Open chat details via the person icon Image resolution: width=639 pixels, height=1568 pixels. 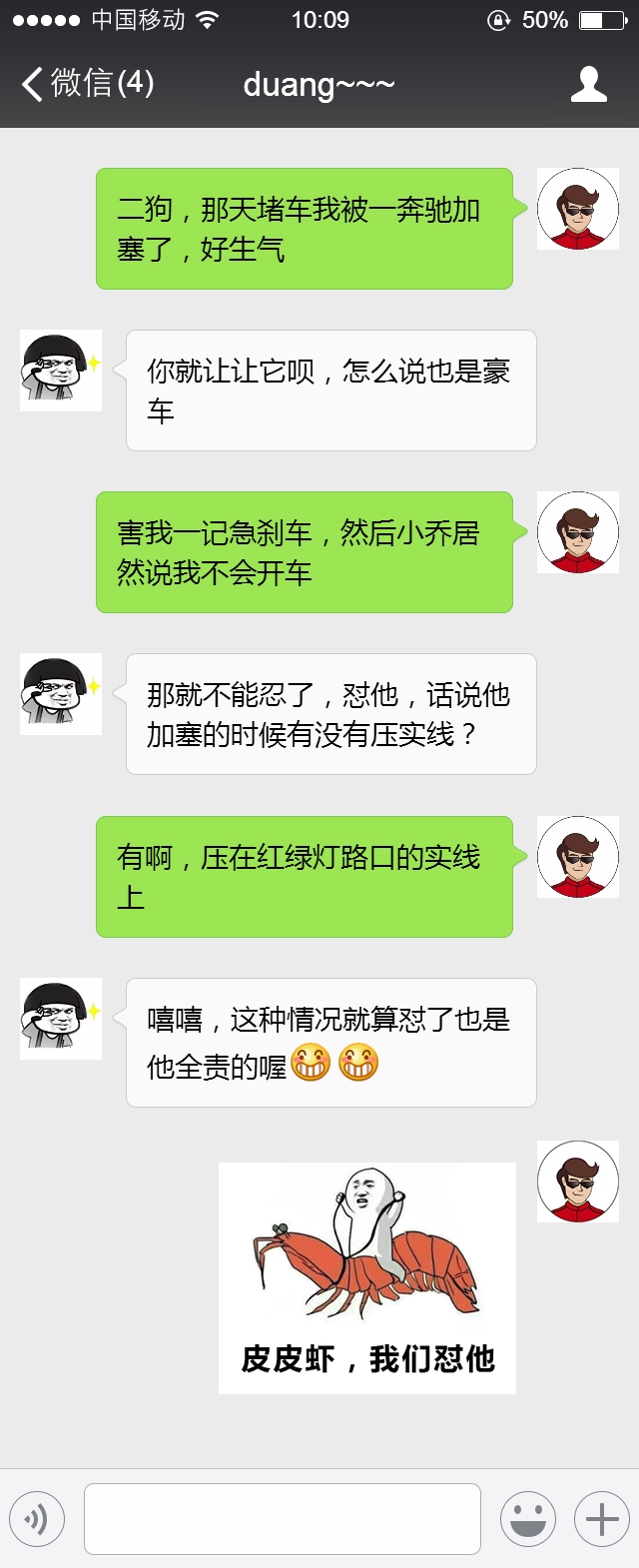588,84
